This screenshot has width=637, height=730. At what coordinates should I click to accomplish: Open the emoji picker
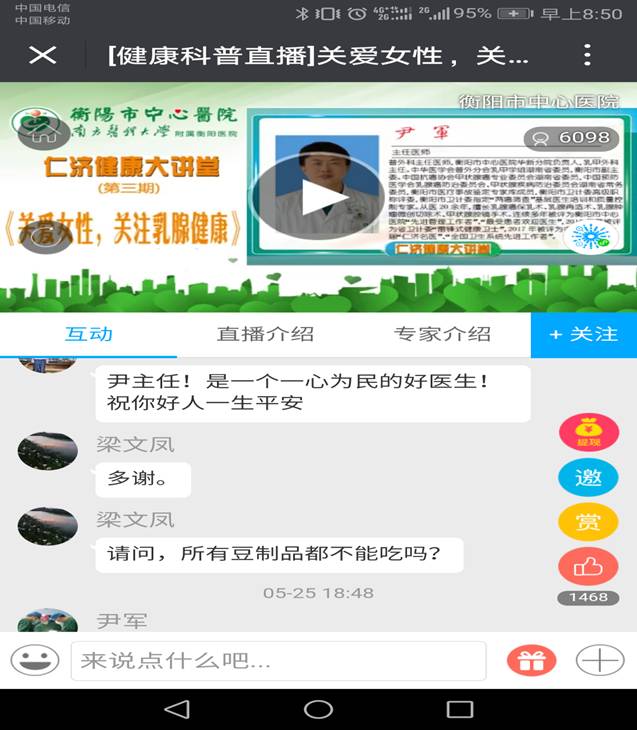[34, 660]
